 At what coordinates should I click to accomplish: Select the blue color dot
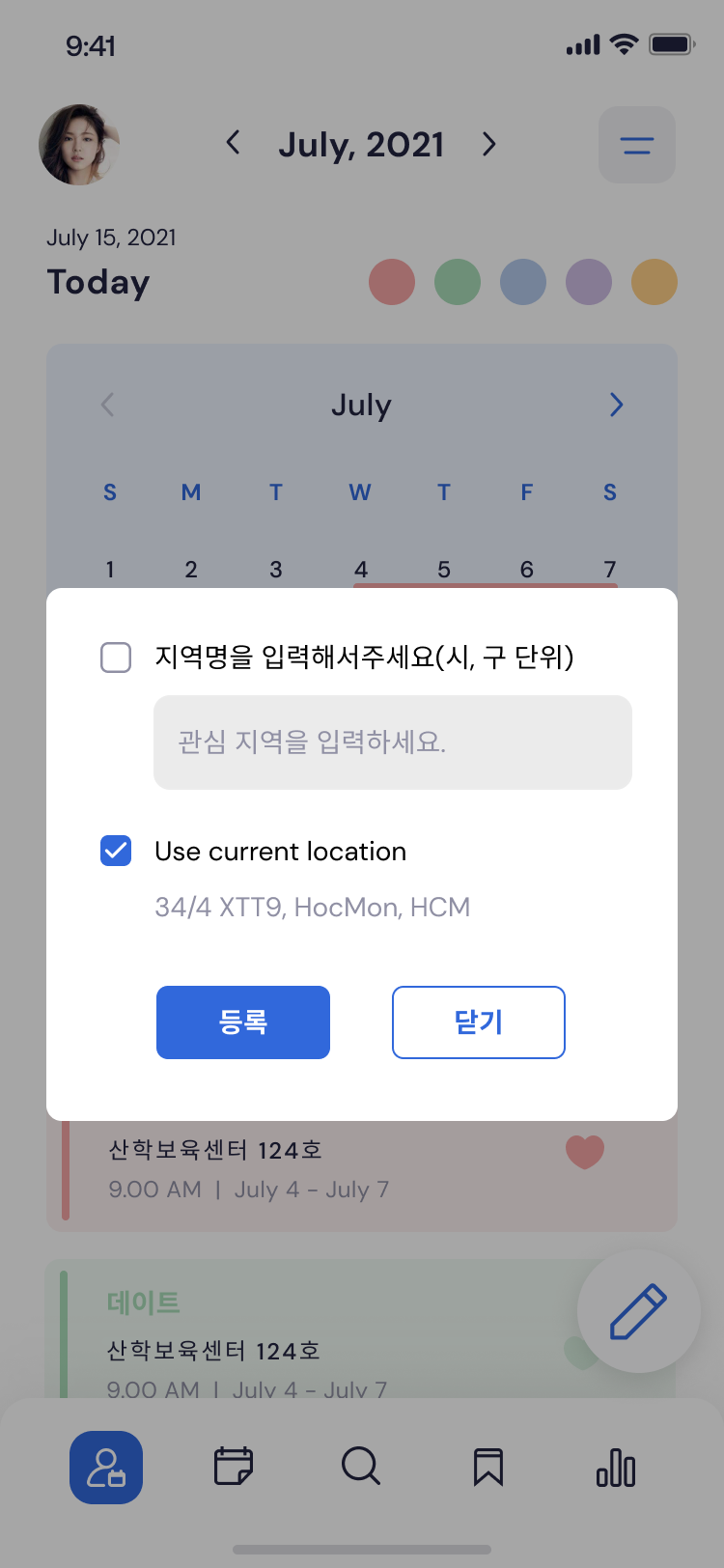pos(523,282)
